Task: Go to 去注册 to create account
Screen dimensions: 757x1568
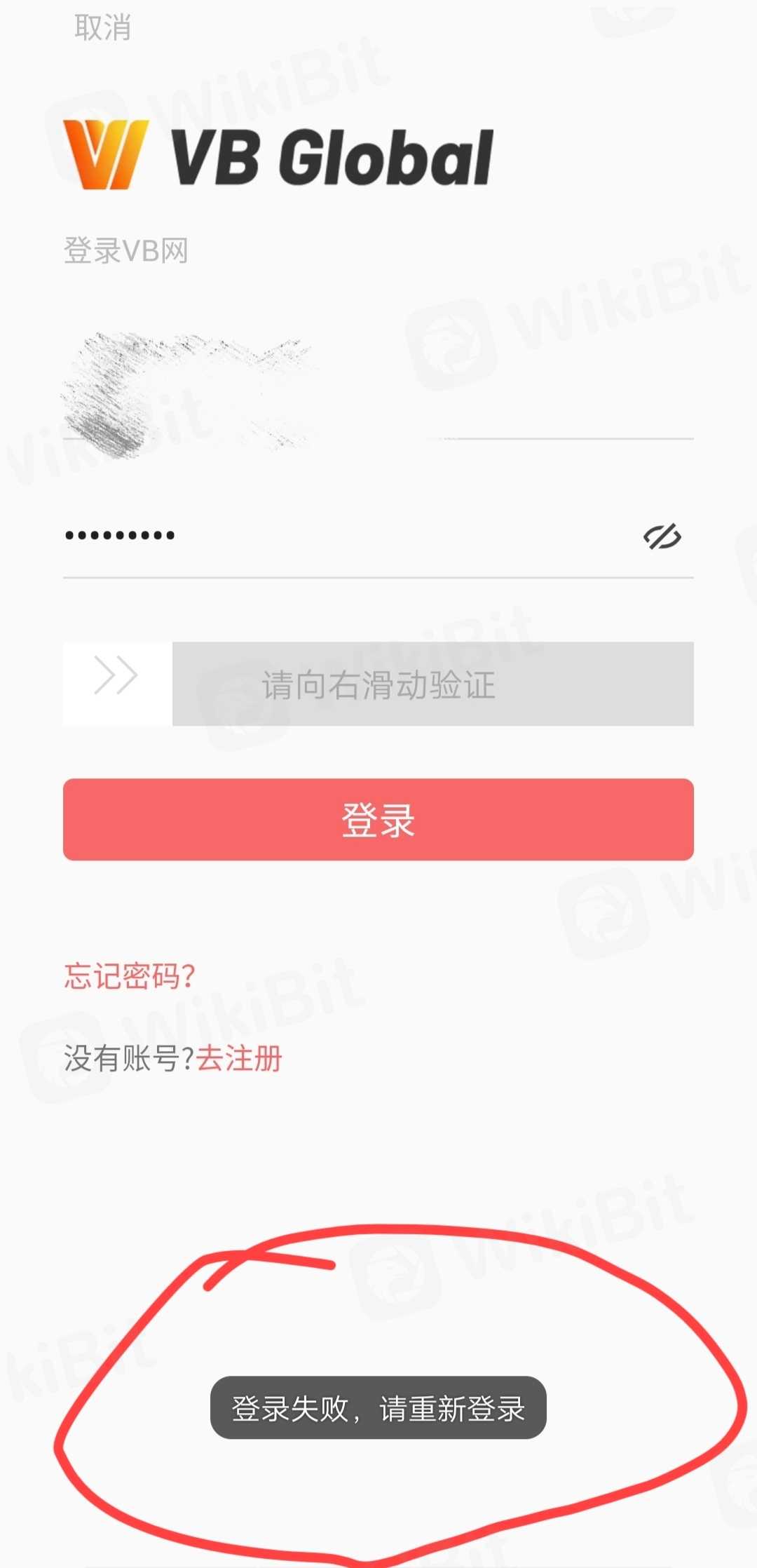Action: click(239, 1058)
